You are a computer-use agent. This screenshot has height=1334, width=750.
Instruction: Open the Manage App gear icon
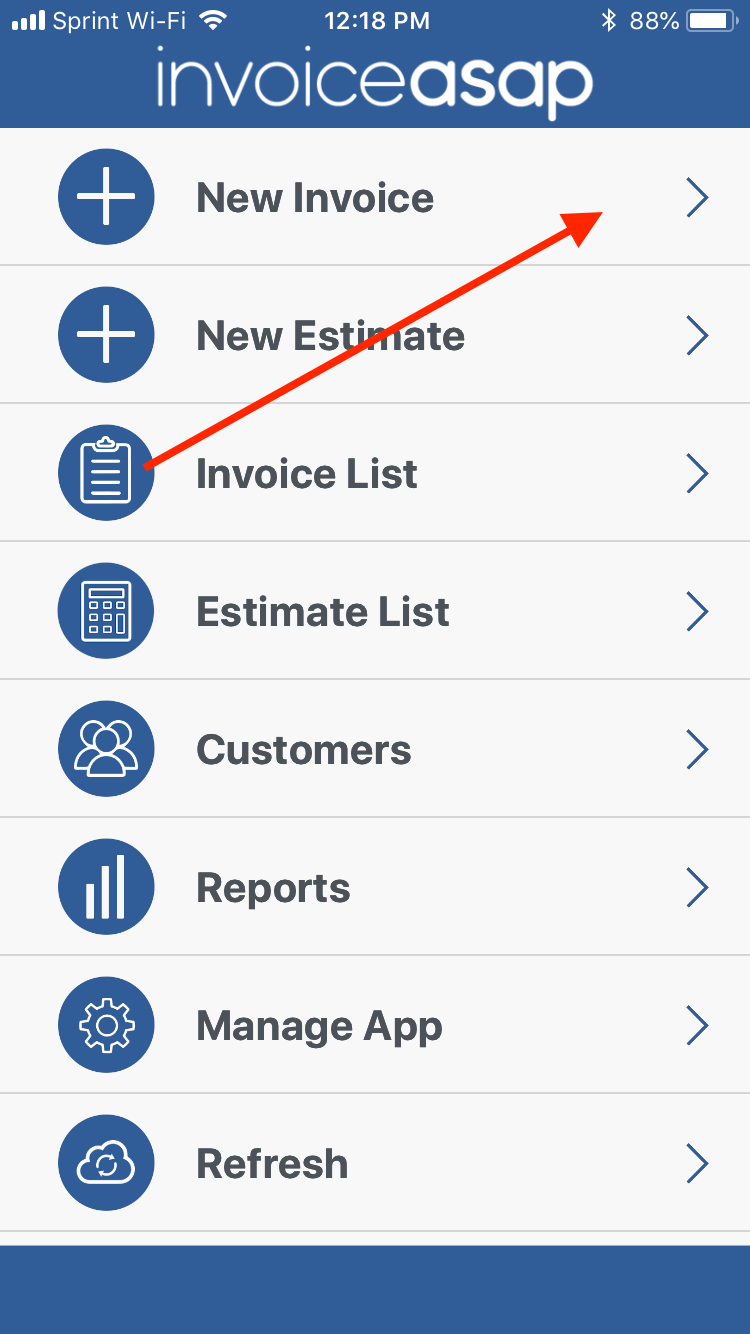click(x=106, y=1024)
